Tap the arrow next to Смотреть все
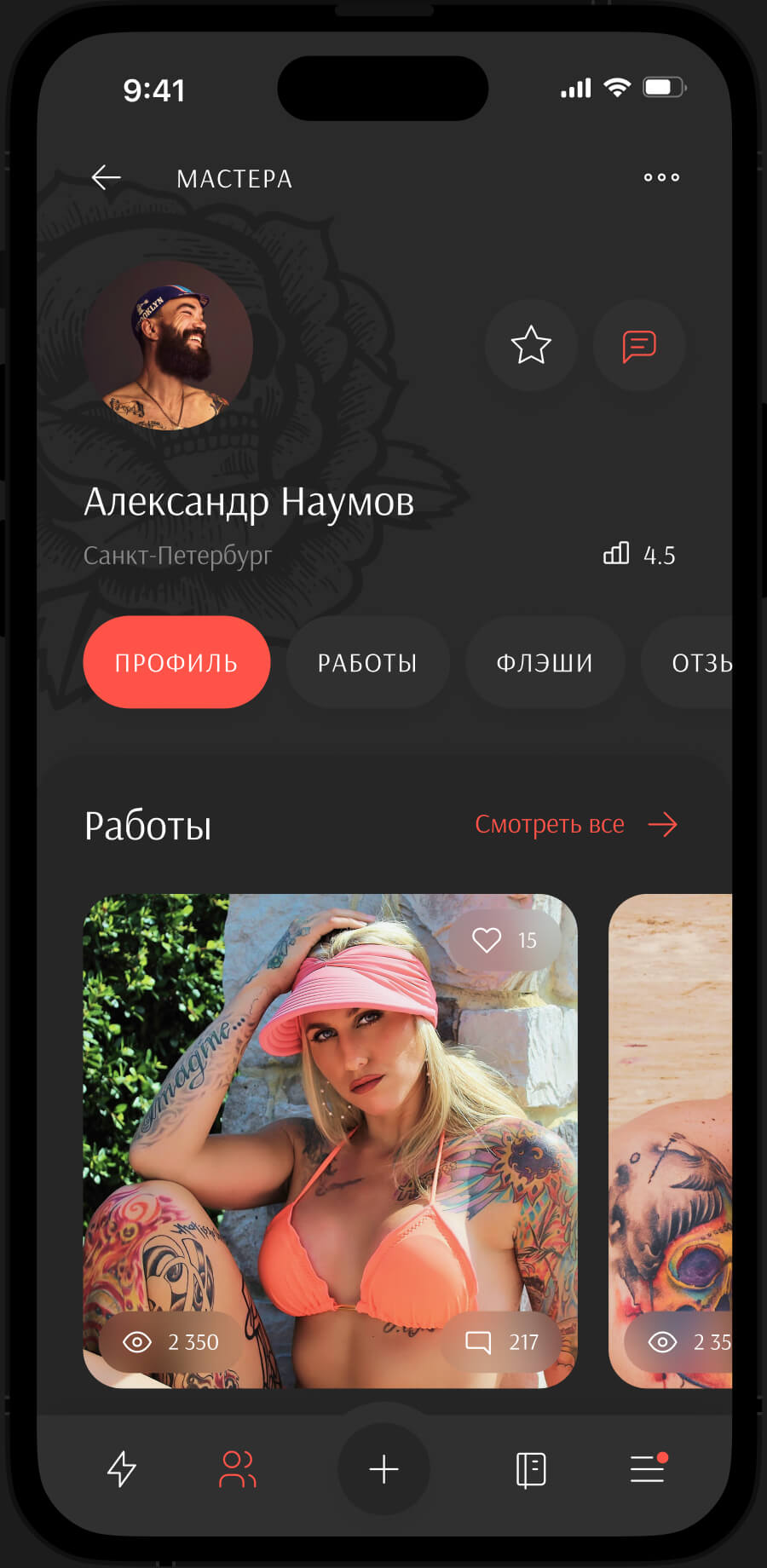 click(663, 824)
